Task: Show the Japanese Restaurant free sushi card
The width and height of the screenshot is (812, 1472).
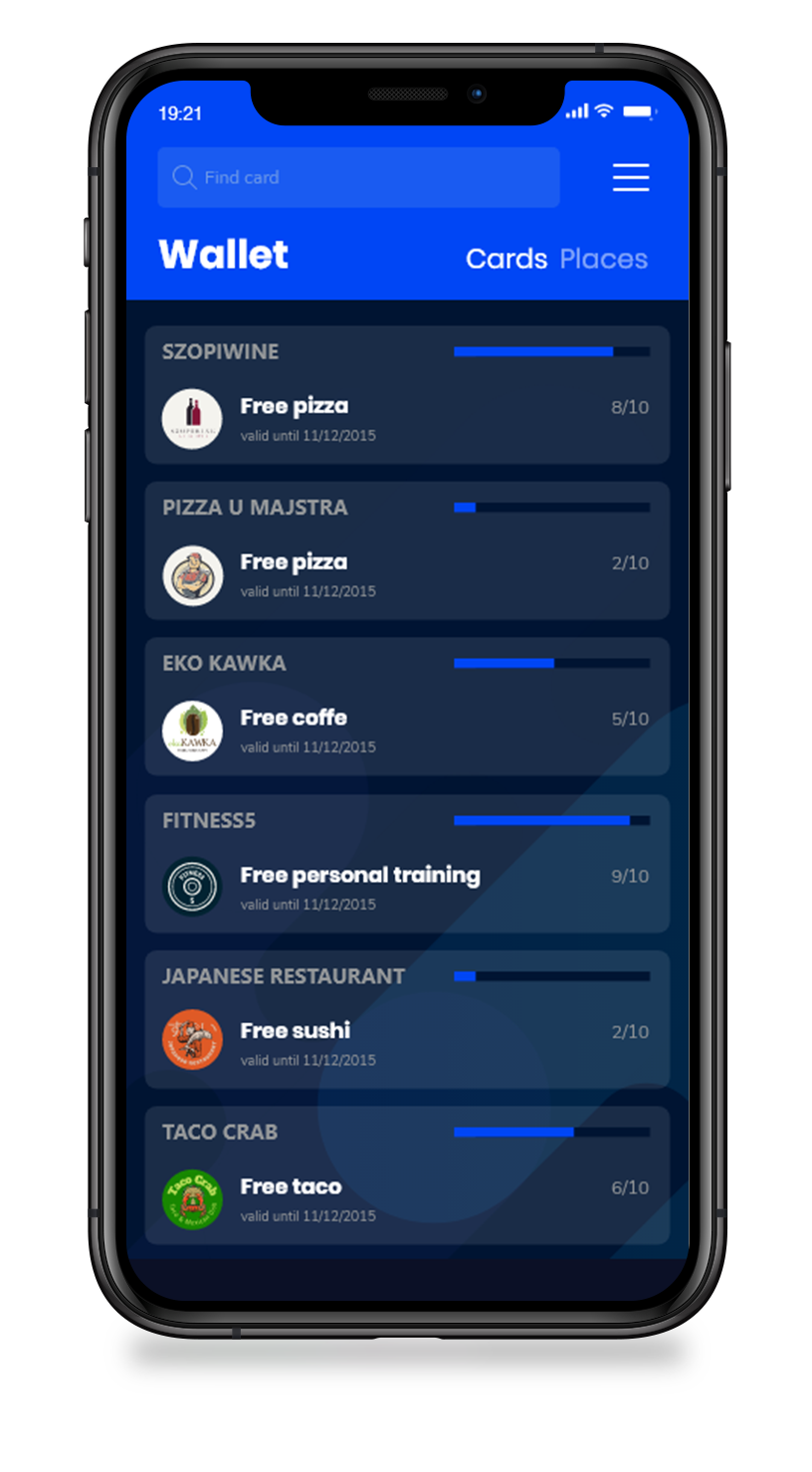Action: pos(407,1019)
